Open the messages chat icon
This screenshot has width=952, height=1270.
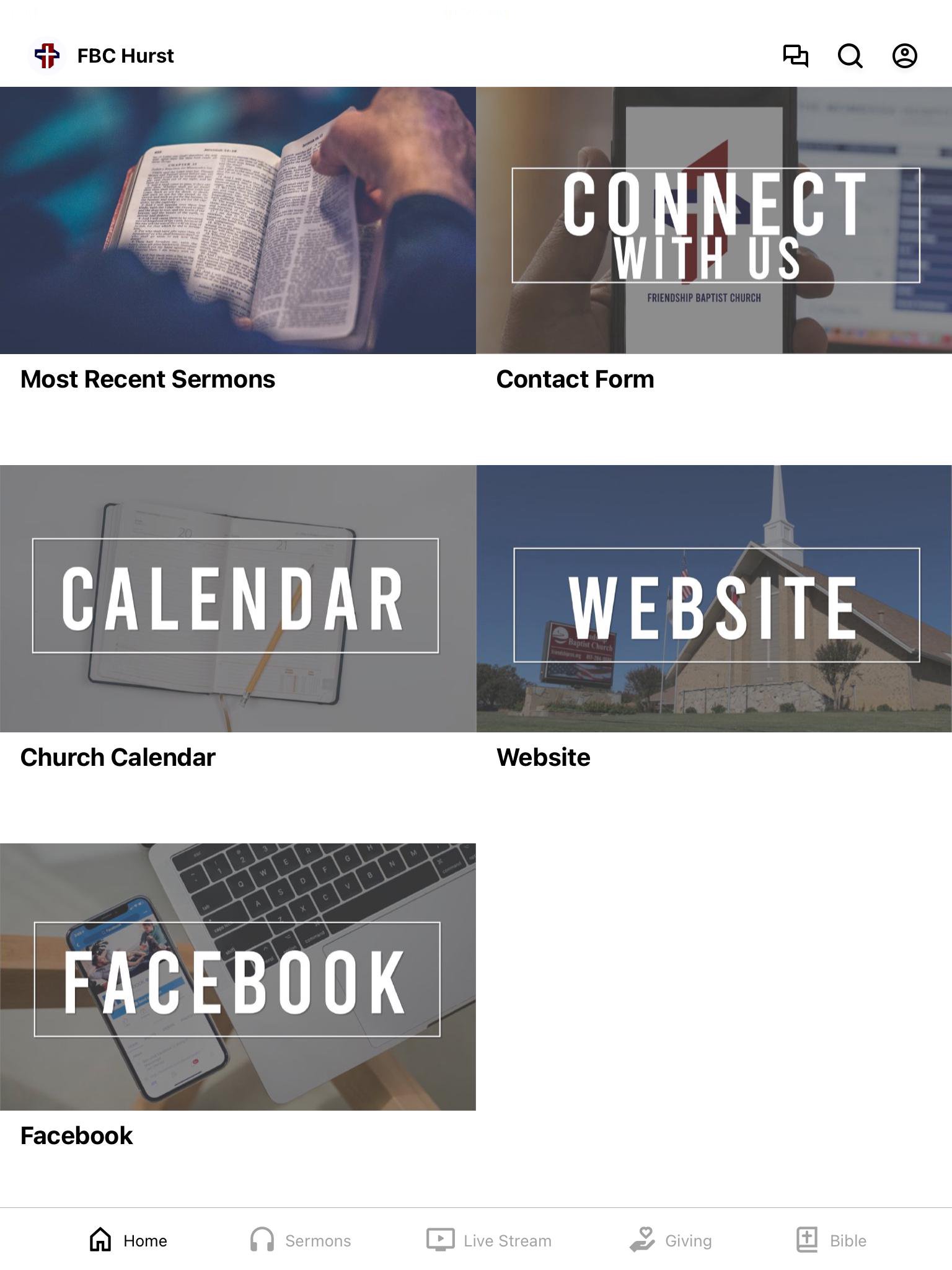click(795, 56)
